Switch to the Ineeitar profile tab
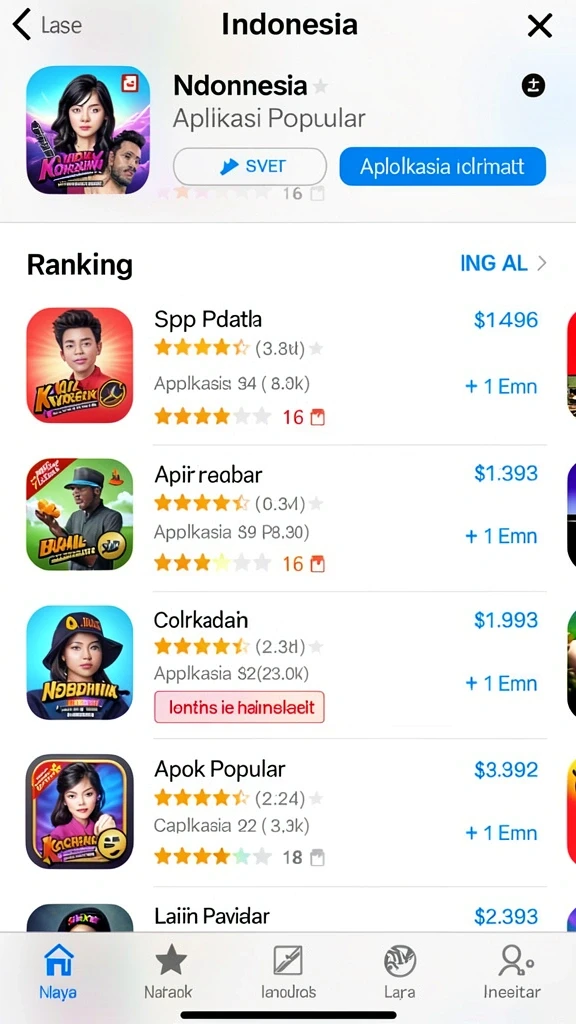Image resolution: width=576 pixels, height=1024 pixels. [512, 972]
